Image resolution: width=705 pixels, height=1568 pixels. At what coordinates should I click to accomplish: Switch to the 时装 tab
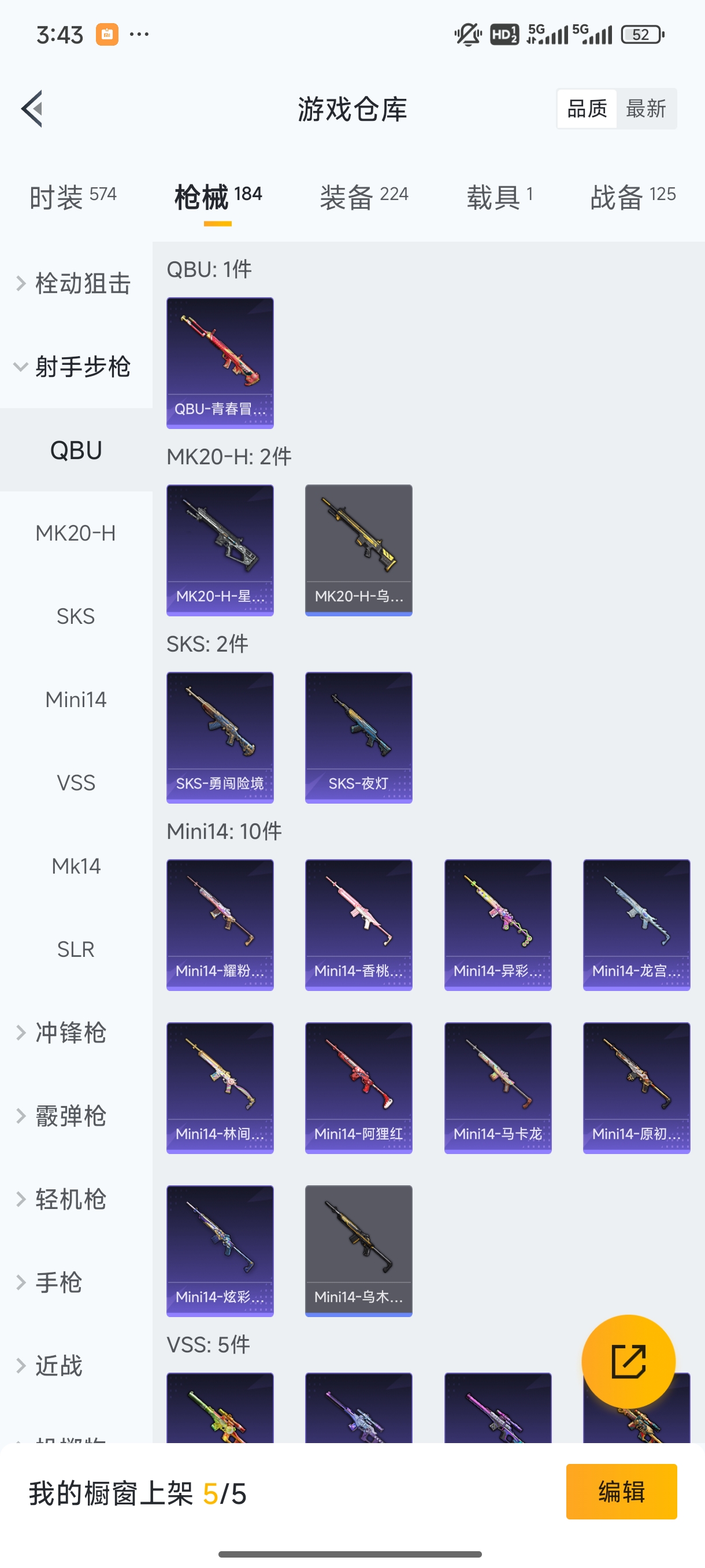point(72,197)
